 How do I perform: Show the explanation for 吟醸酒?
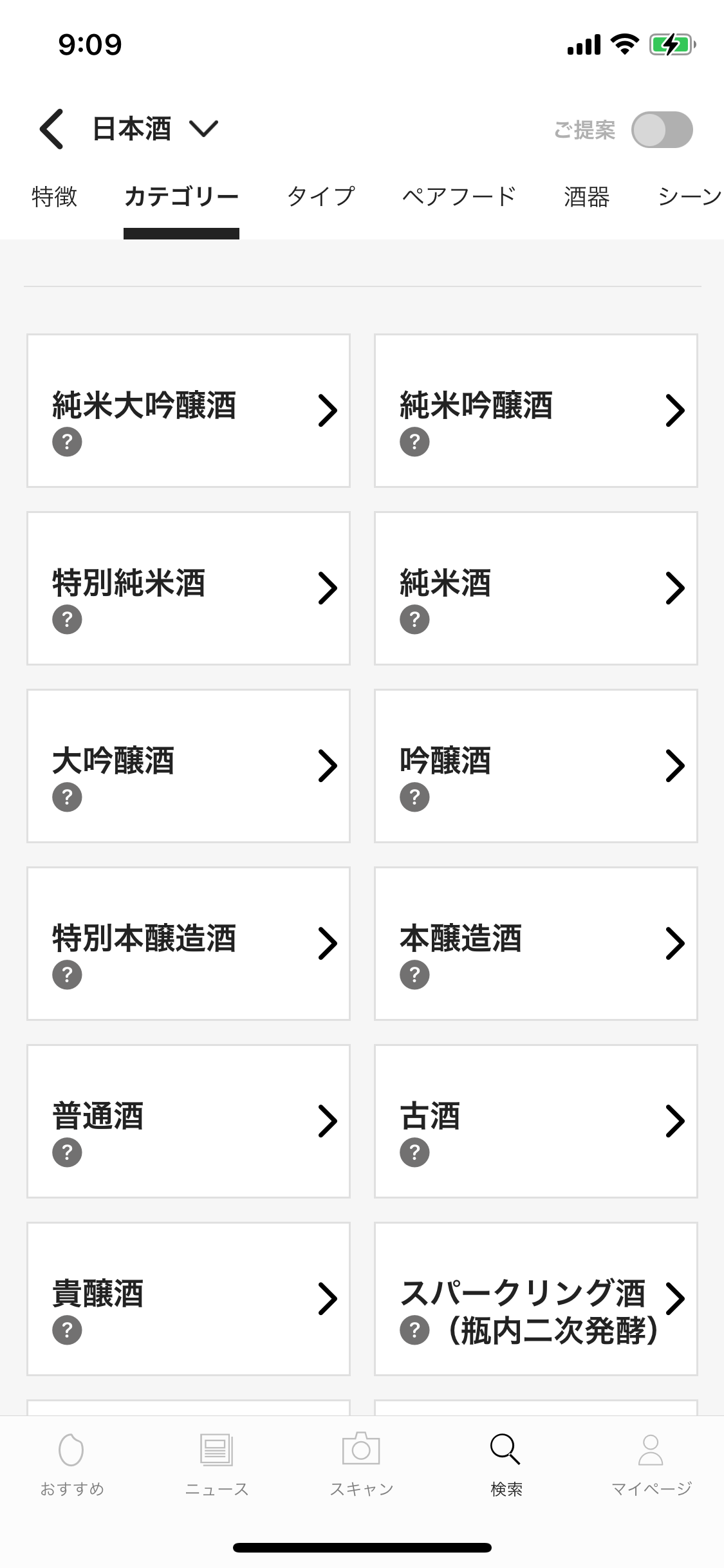(414, 798)
